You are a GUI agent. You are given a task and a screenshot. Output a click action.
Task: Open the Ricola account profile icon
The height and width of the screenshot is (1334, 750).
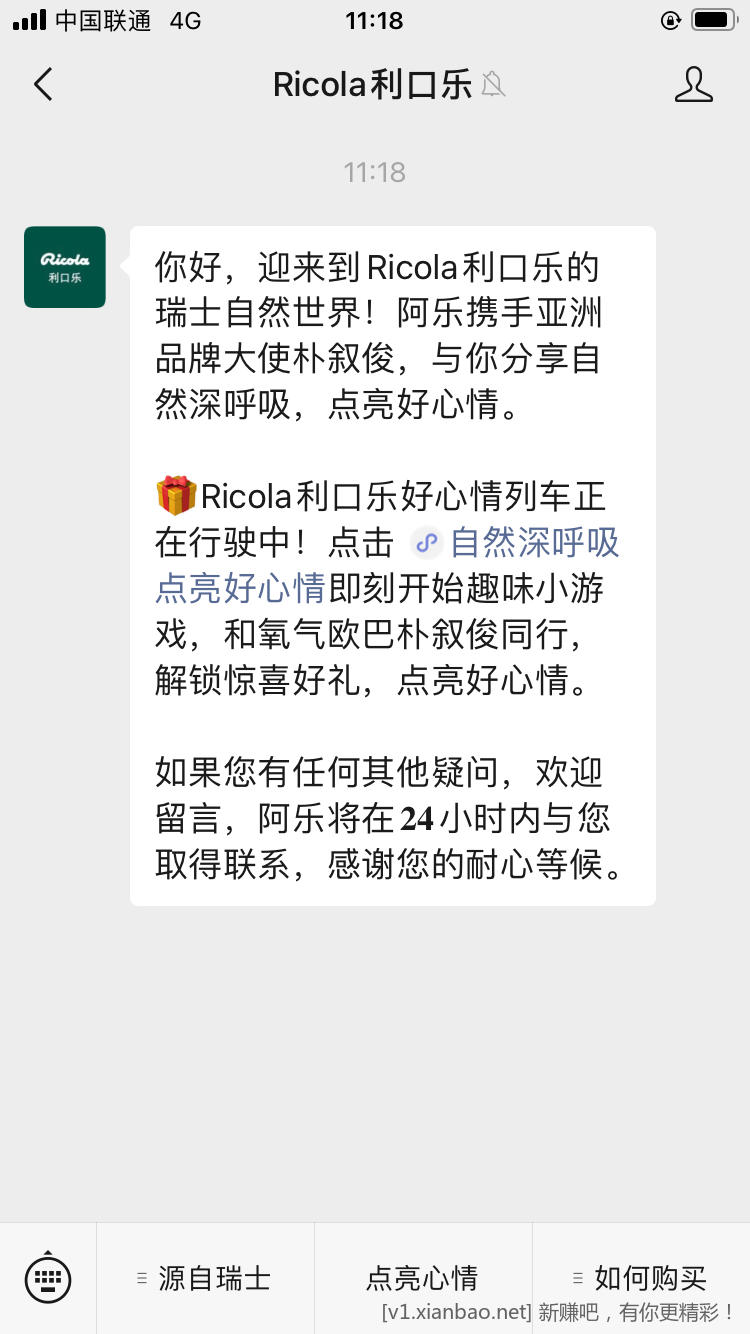(693, 85)
